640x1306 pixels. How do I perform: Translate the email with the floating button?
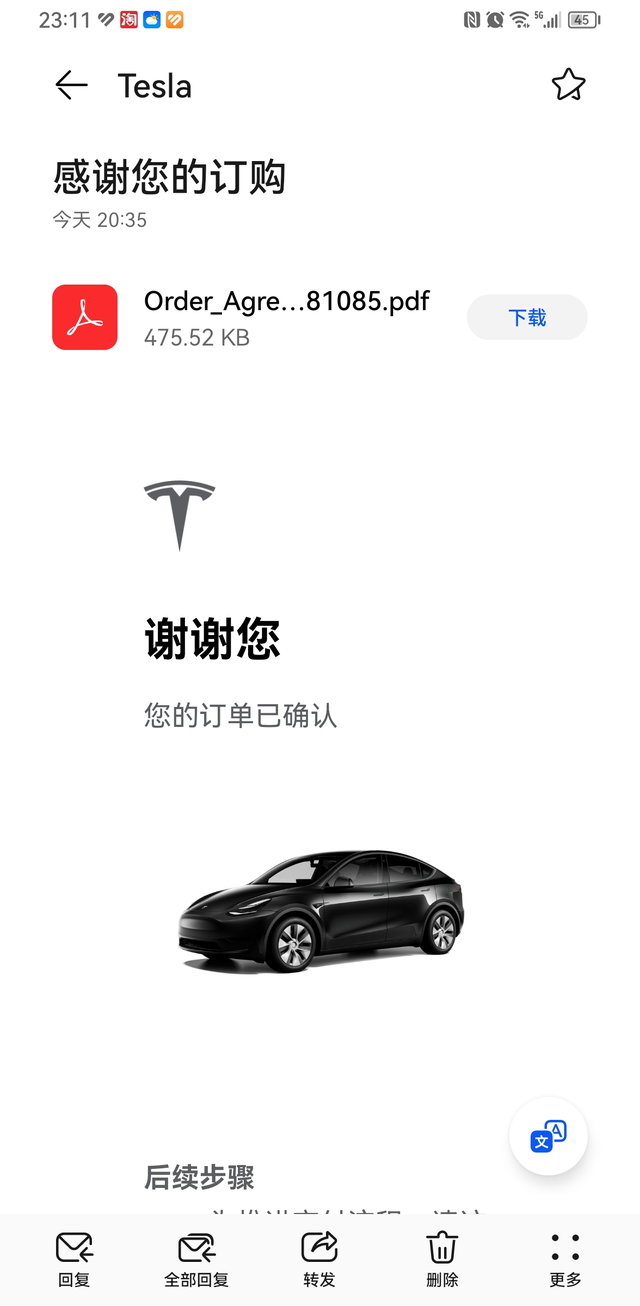click(x=548, y=1136)
